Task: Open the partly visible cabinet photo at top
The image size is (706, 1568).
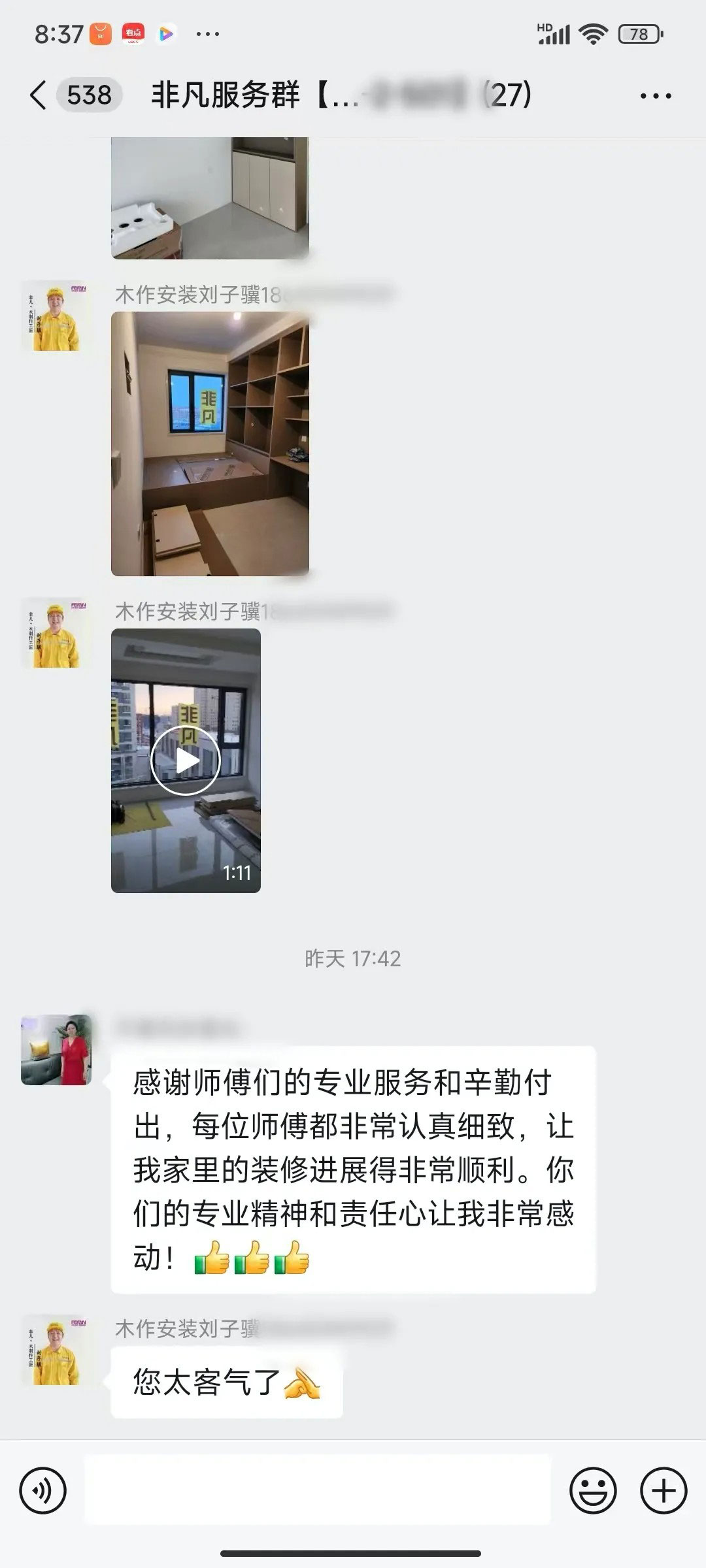Action: click(x=210, y=197)
